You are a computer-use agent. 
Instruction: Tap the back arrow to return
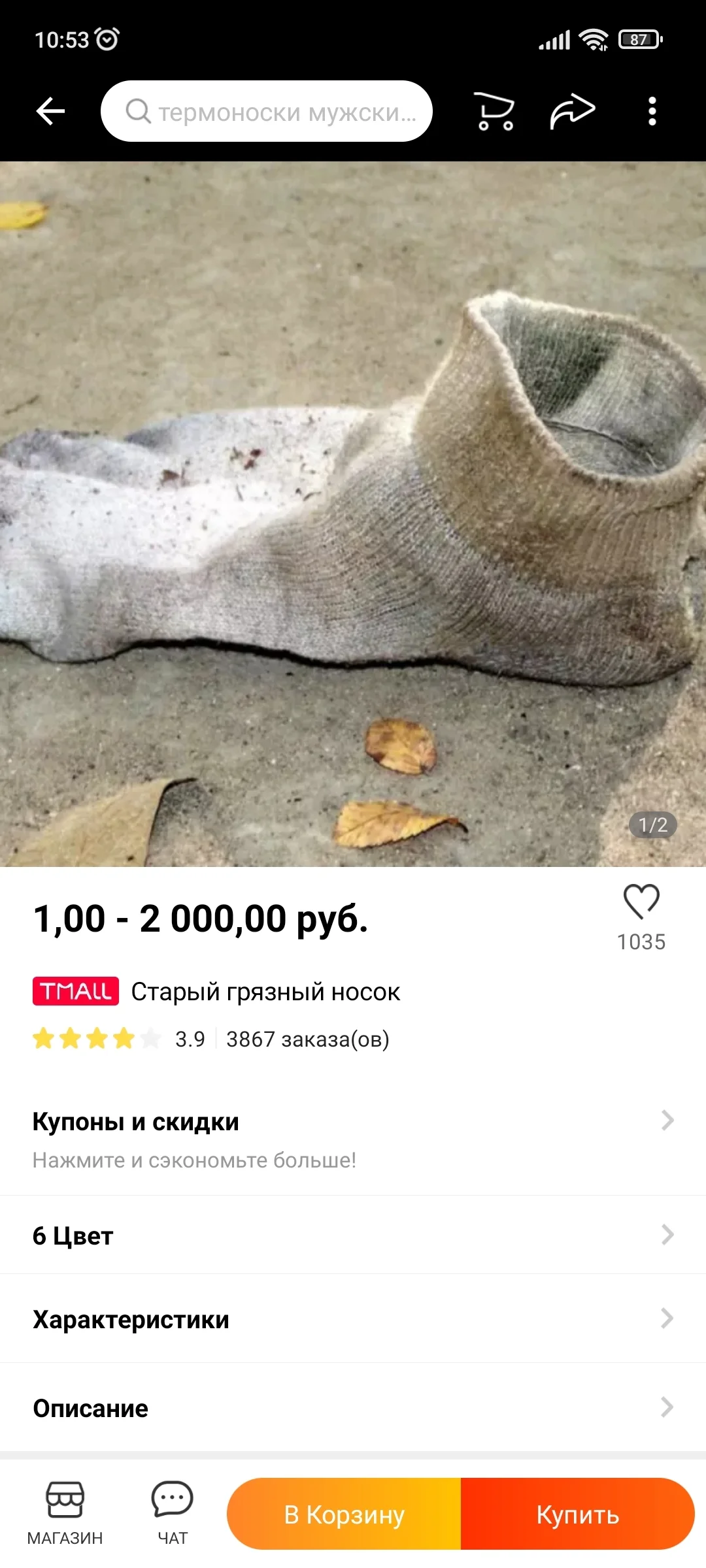point(50,111)
